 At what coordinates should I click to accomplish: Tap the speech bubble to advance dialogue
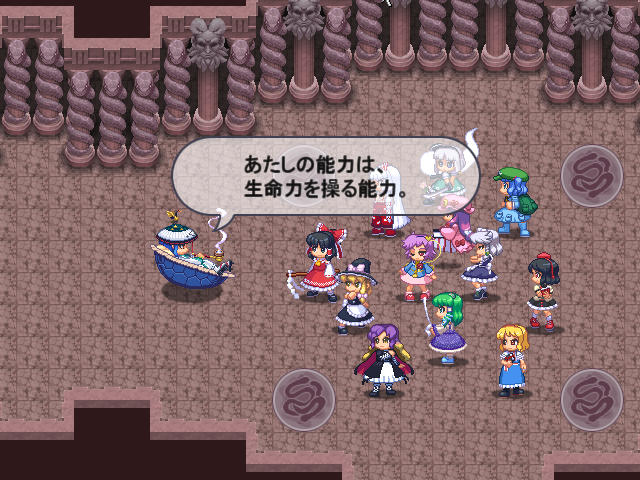[325, 175]
